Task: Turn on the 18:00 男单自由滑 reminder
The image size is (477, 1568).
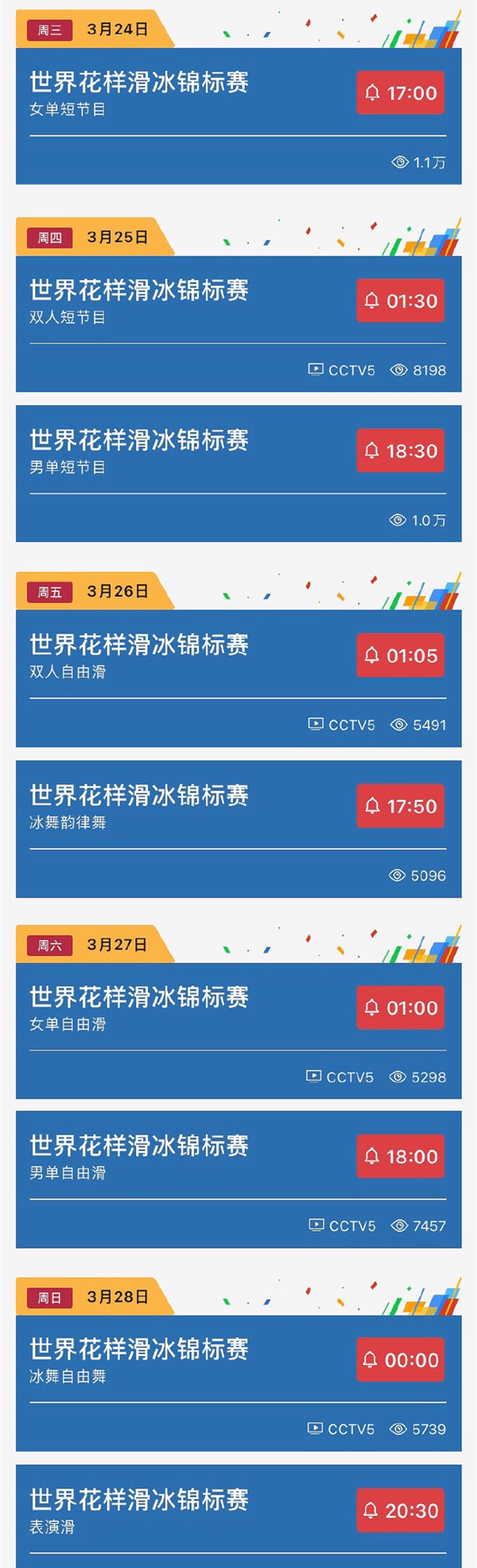Action: (400, 1156)
